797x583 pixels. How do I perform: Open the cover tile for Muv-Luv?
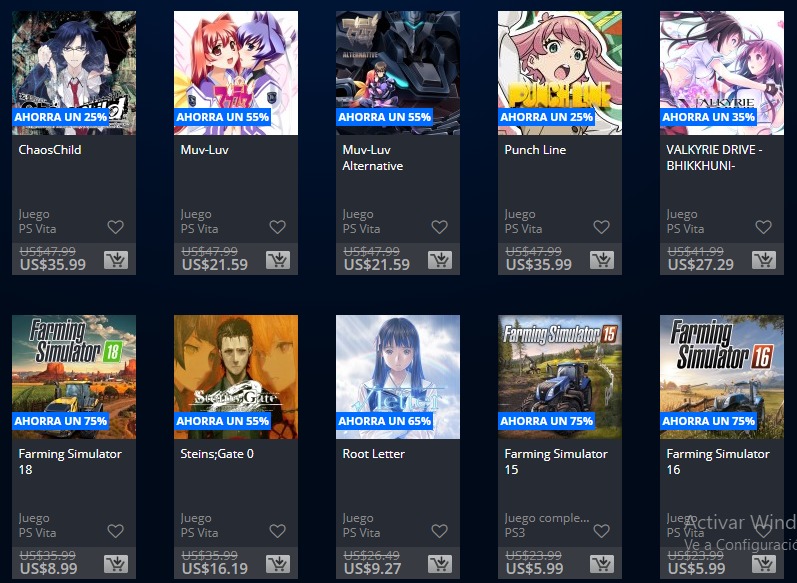click(x=235, y=72)
